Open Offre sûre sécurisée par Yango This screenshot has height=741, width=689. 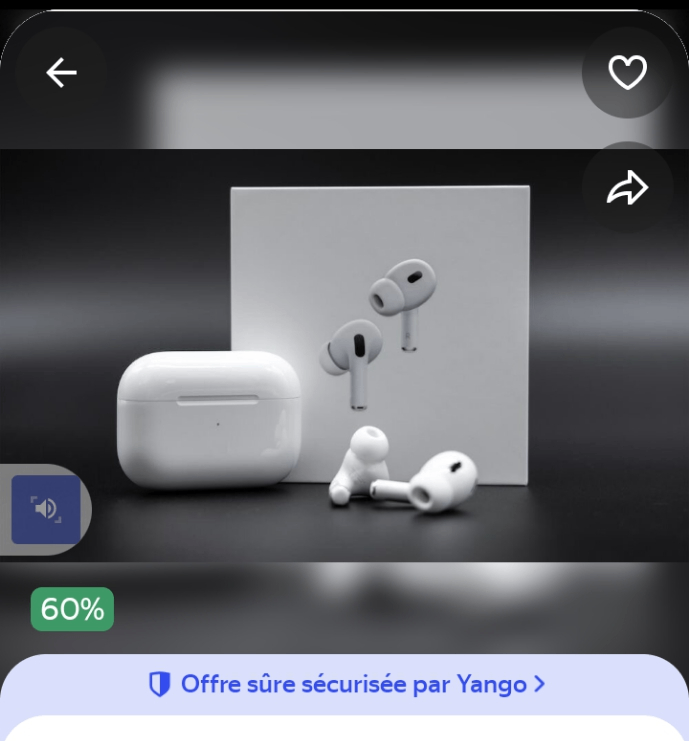[346, 684]
